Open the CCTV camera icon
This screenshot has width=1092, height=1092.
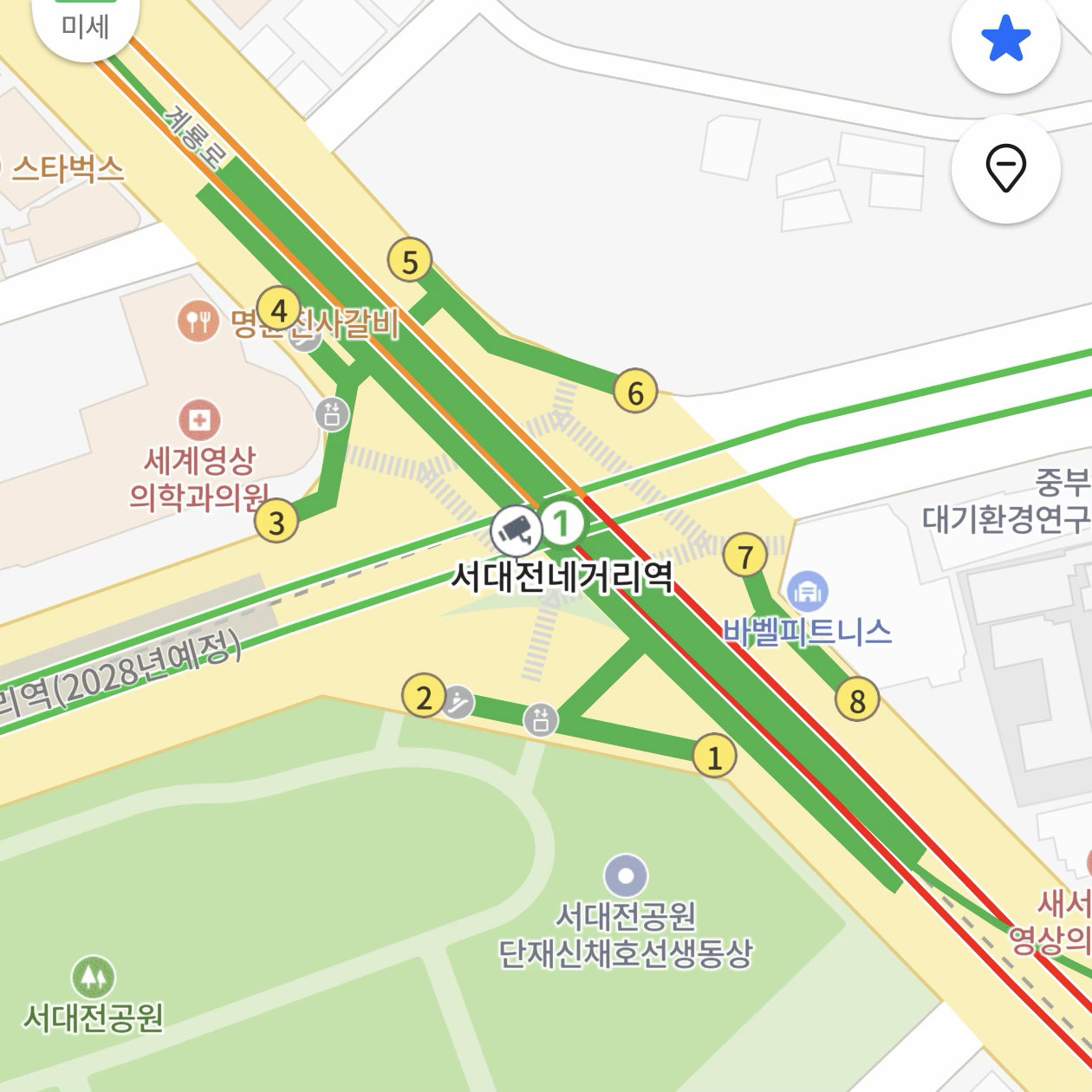[517, 529]
